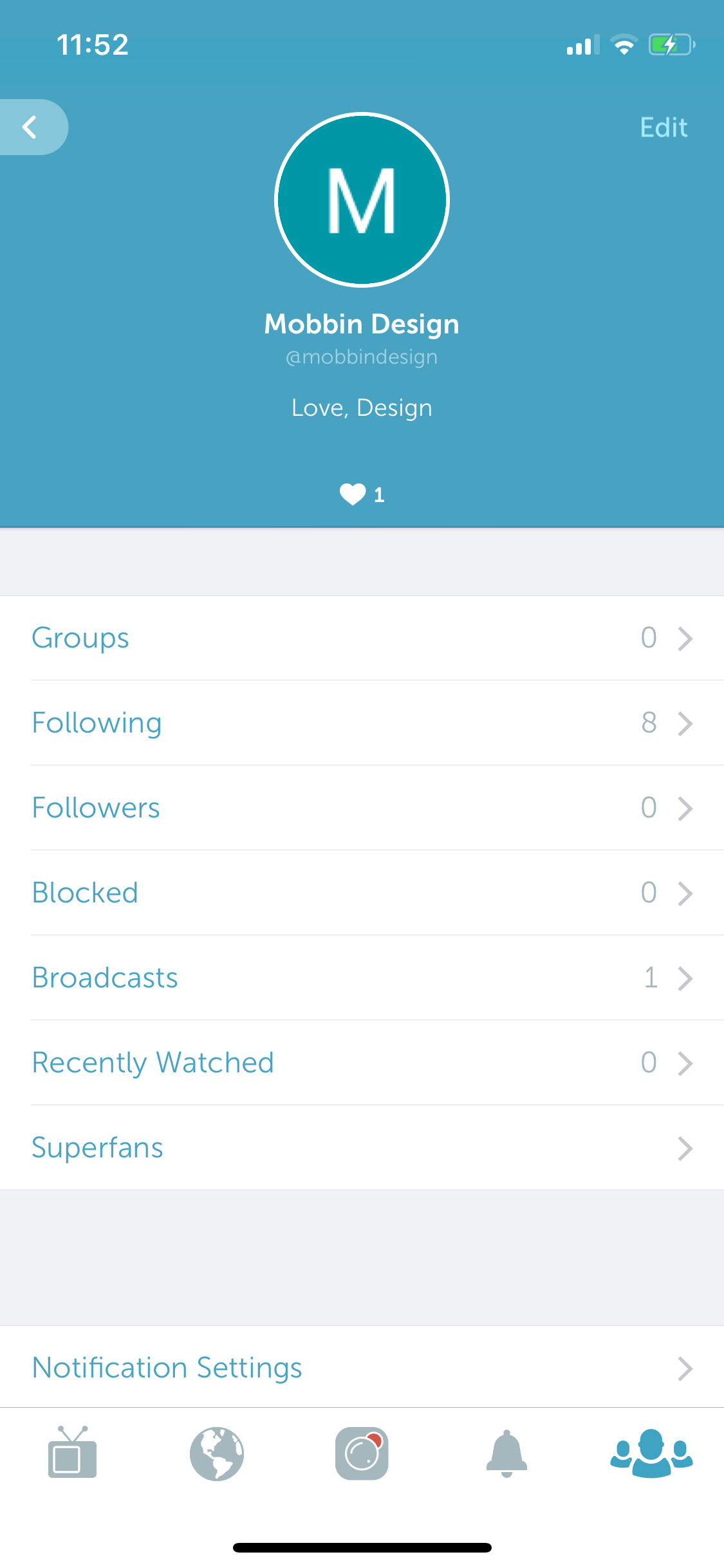The width and height of the screenshot is (724, 1568).
Task: View Blocked users
Action: click(x=362, y=893)
